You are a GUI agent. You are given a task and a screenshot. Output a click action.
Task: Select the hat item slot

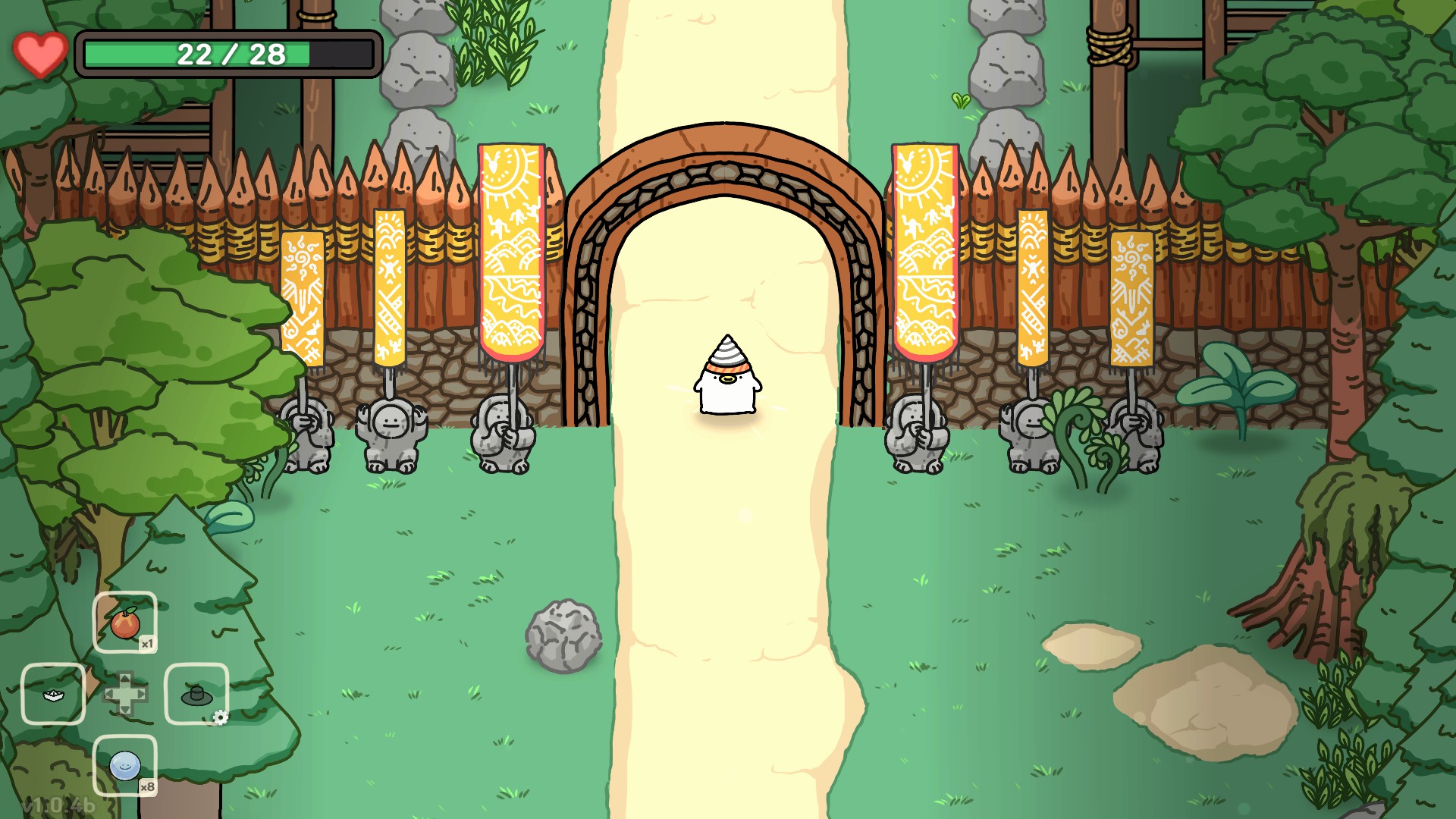[x=196, y=694]
